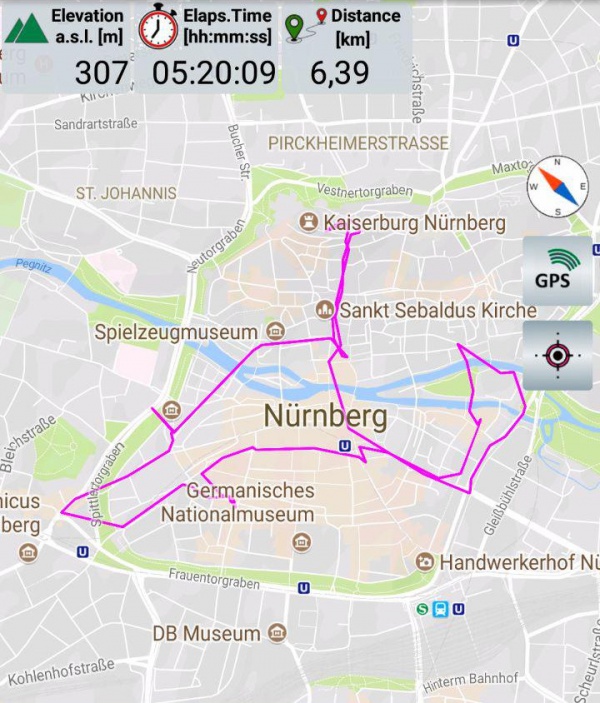Screen dimensions: 600x703
Task: Center the map on your current location
Action: tap(557, 355)
